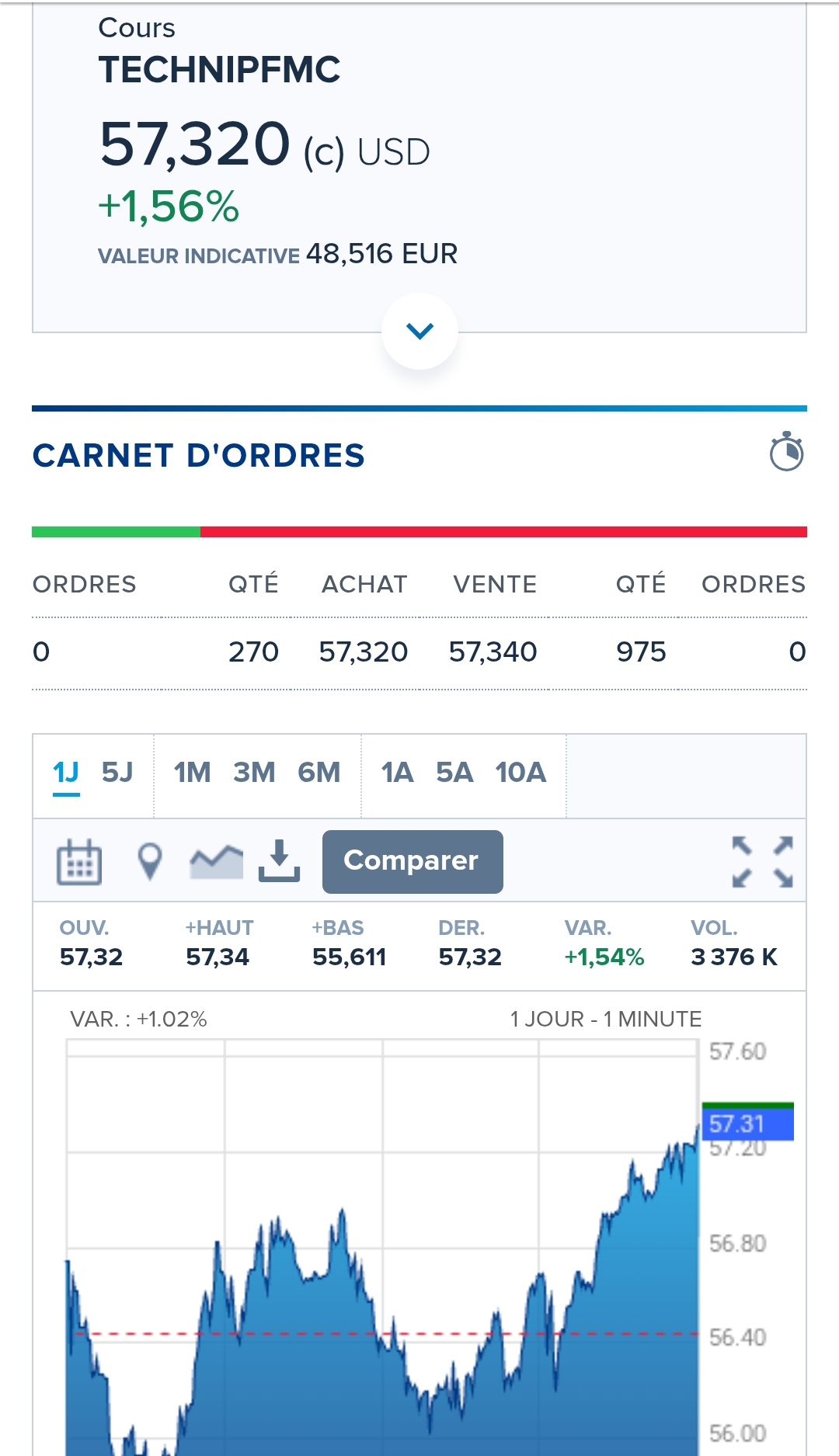Switch to the 5A chart range
Viewport: 839px width, 1456px height.
click(x=454, y=773)
